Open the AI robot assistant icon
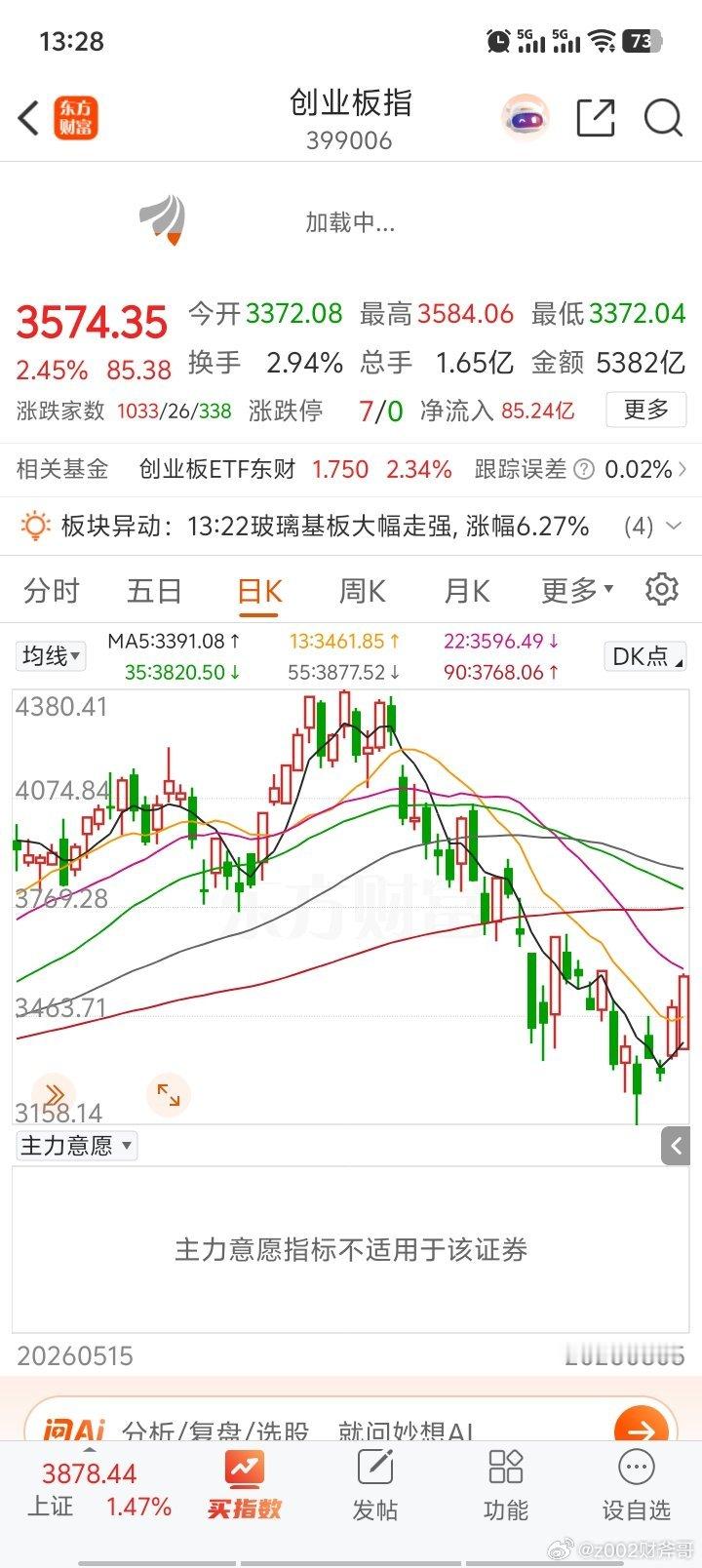Screen dimensions: 702x1568 click(x=526, y=119)
